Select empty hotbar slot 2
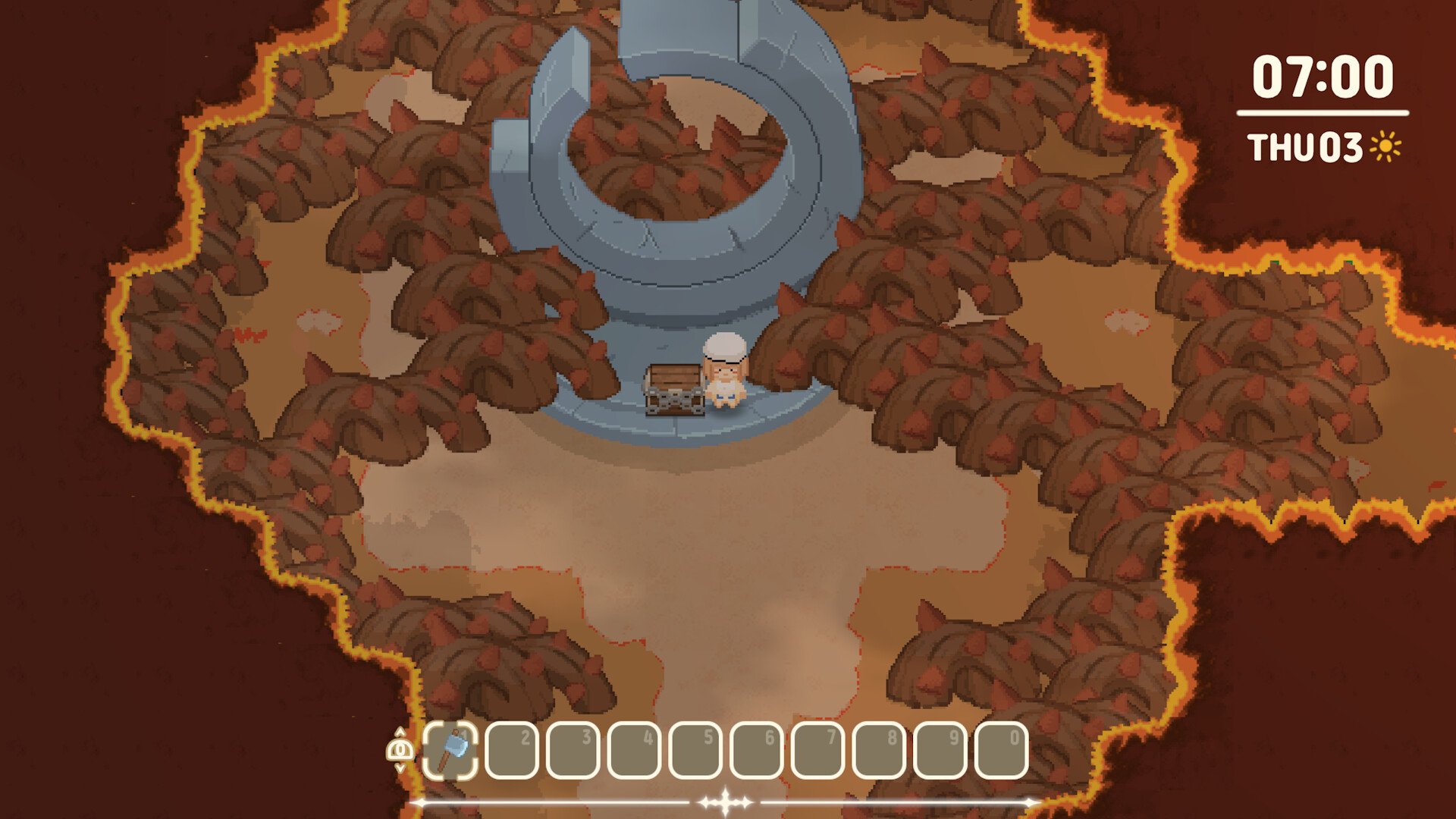 pyautogui.click(x=512, y=751)
